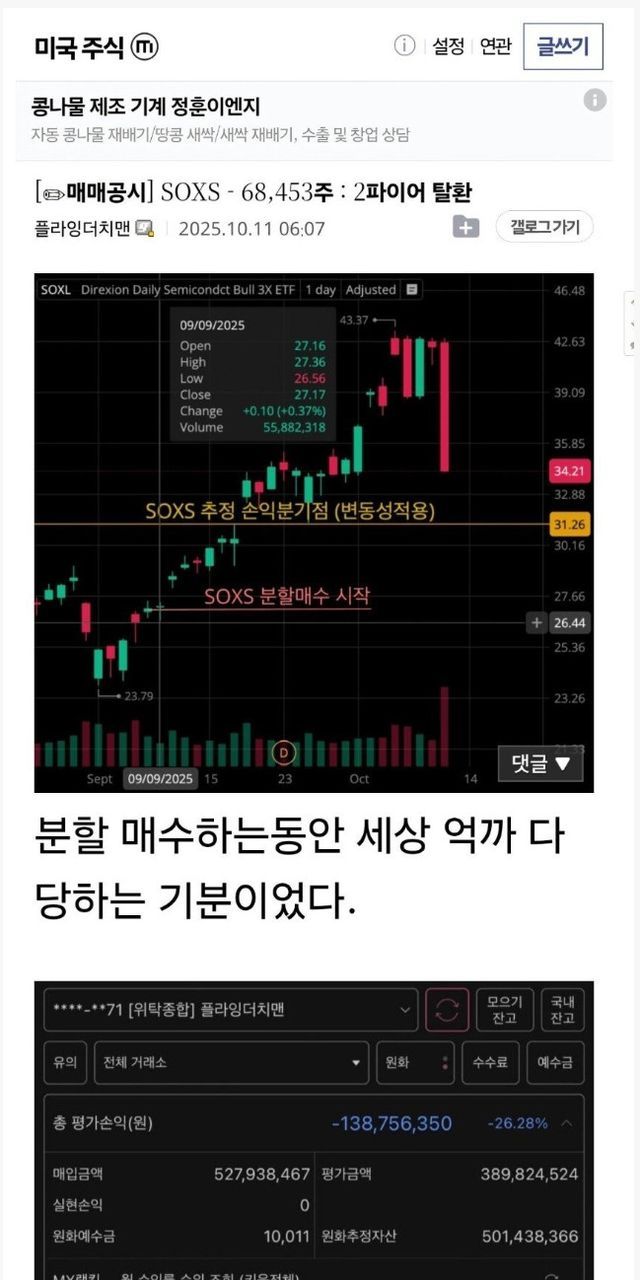Tap the 글쓰기 write post button
This screenshot has height=1280, width=640.
[563, 46]
